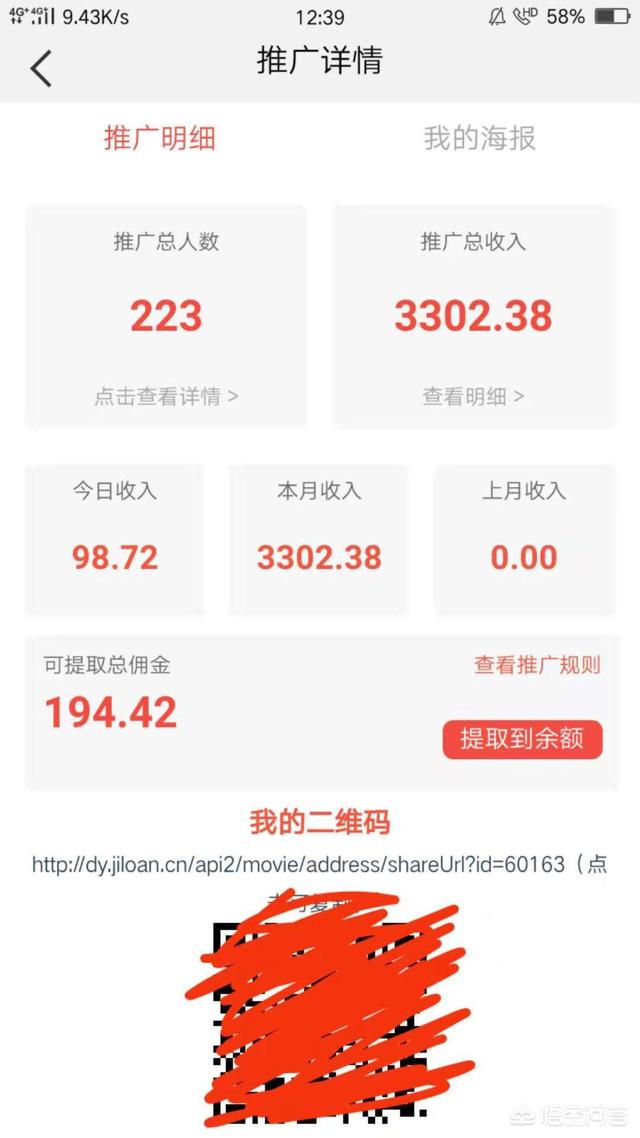Open 查看明细 under 推广总收入
Image resolution: width=640 pixels, height=1138 pixels.
(x=473, y=396)
